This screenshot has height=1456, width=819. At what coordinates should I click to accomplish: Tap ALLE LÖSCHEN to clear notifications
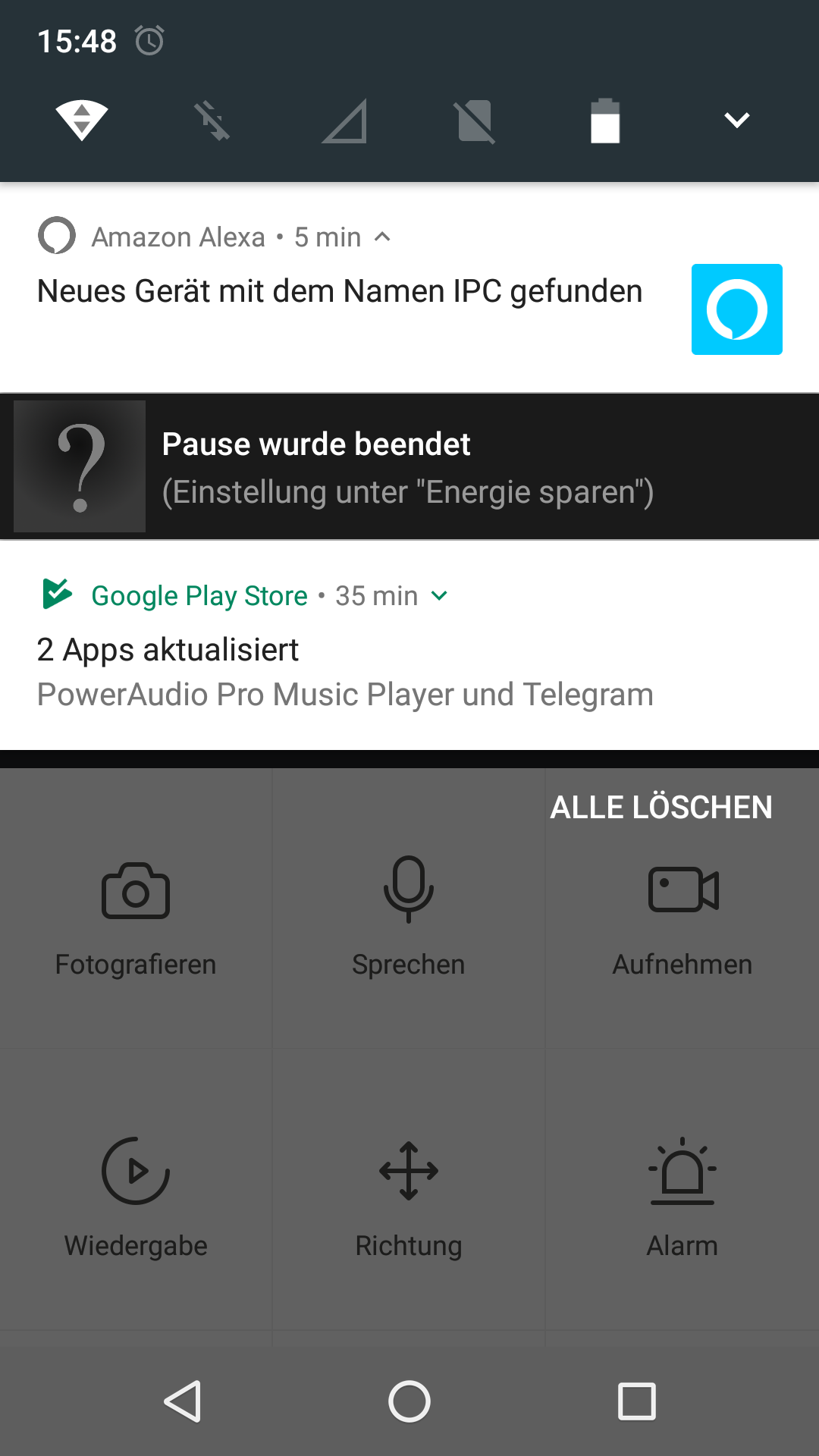click(661, 808)
